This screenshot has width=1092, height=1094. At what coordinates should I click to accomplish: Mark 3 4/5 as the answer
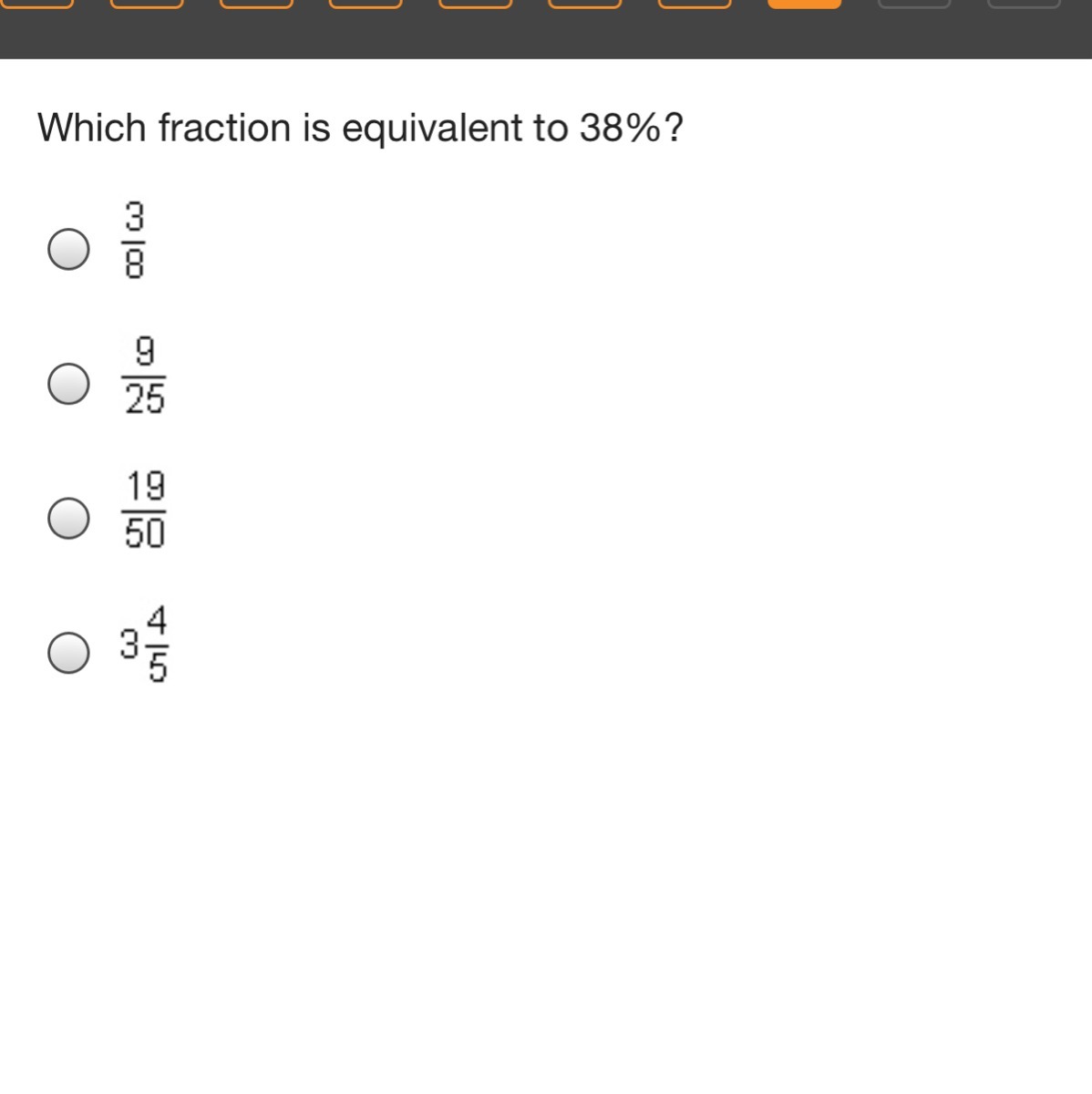pos(68,653)
